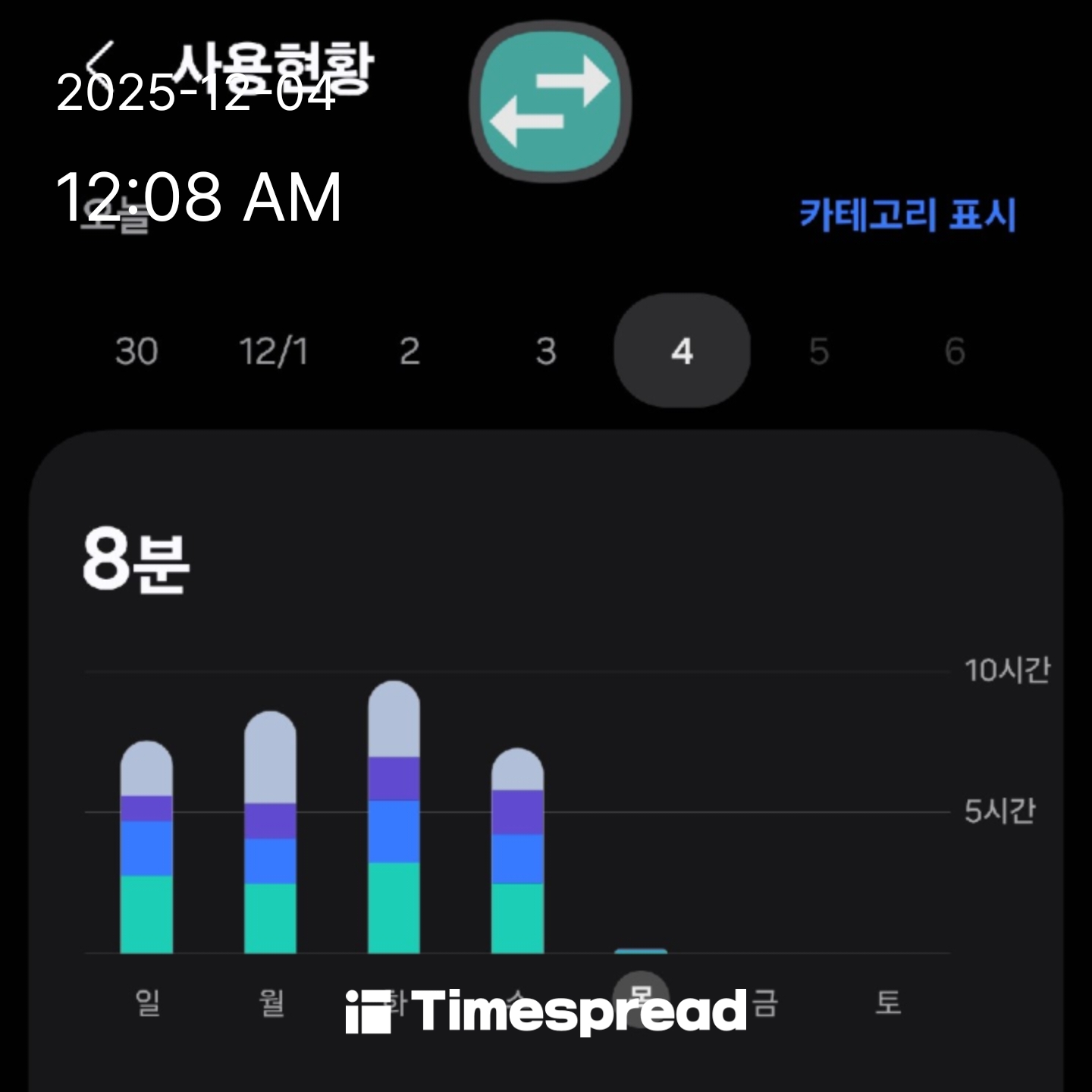This screenshot has height=1092, width=1092.
Task: Tap the 카테고리 표시 link
Action: point(907,215)
